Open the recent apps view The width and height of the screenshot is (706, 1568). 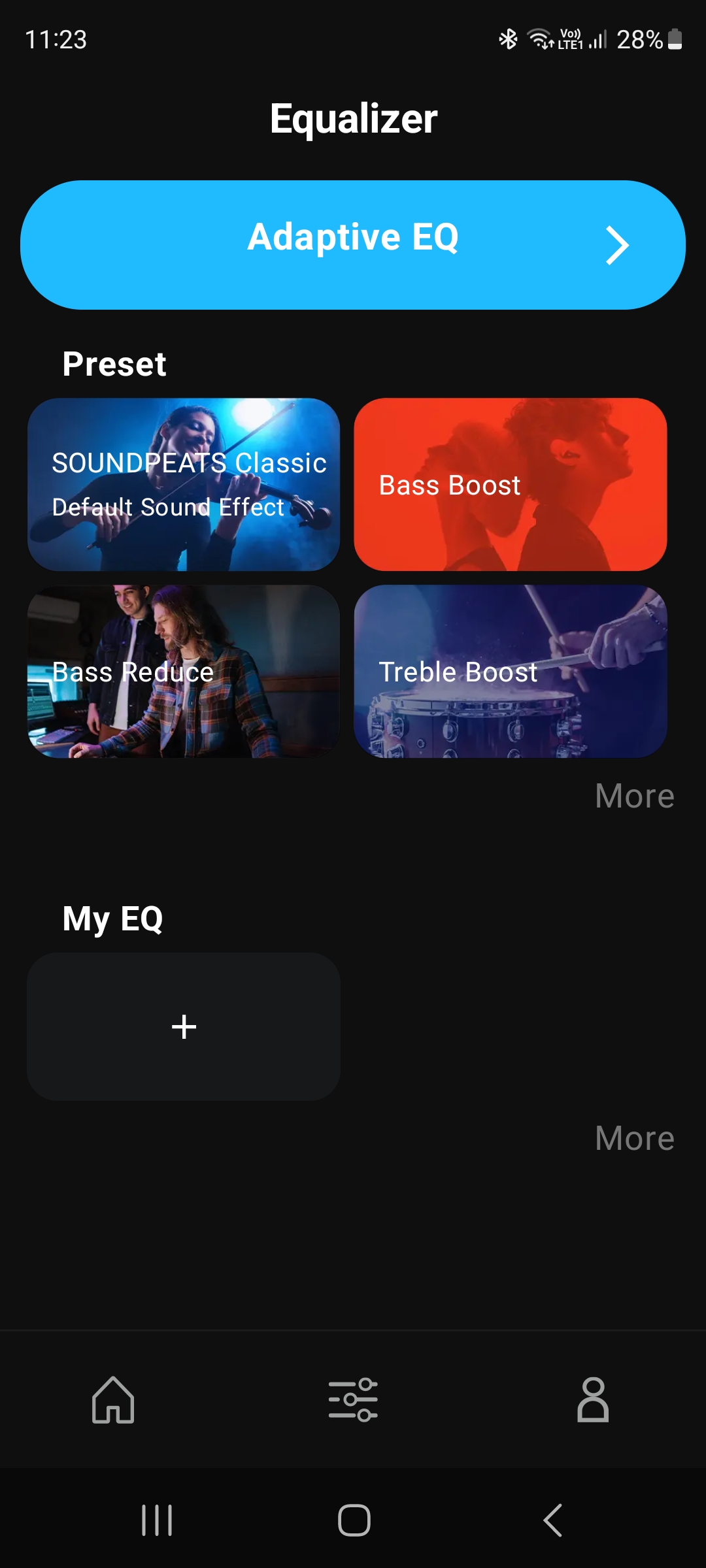pyautogui.click(x=157, y=1520)
